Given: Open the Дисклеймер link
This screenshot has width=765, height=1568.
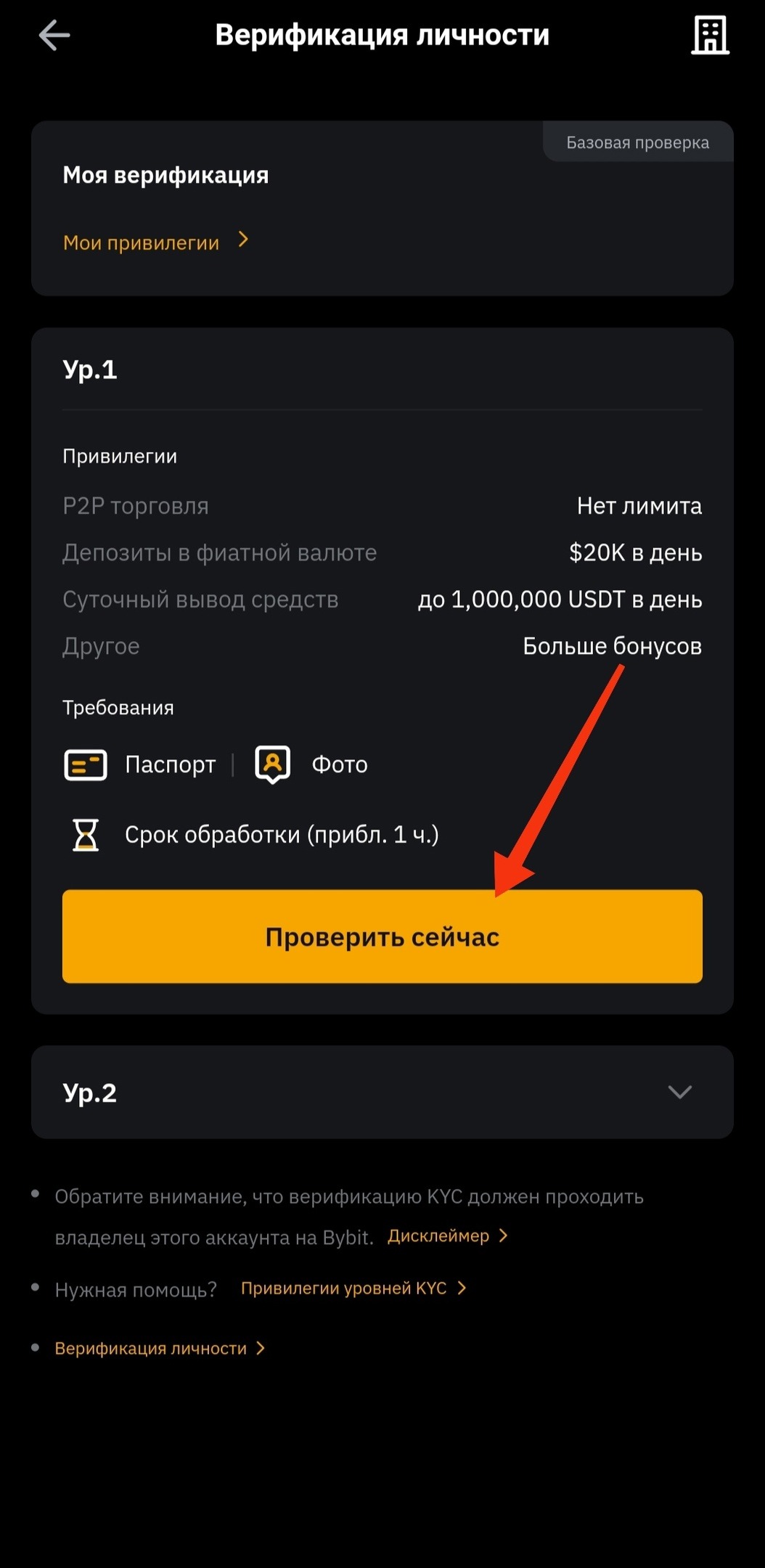Looking at the screenshot, I should (x=447, y=1236).
